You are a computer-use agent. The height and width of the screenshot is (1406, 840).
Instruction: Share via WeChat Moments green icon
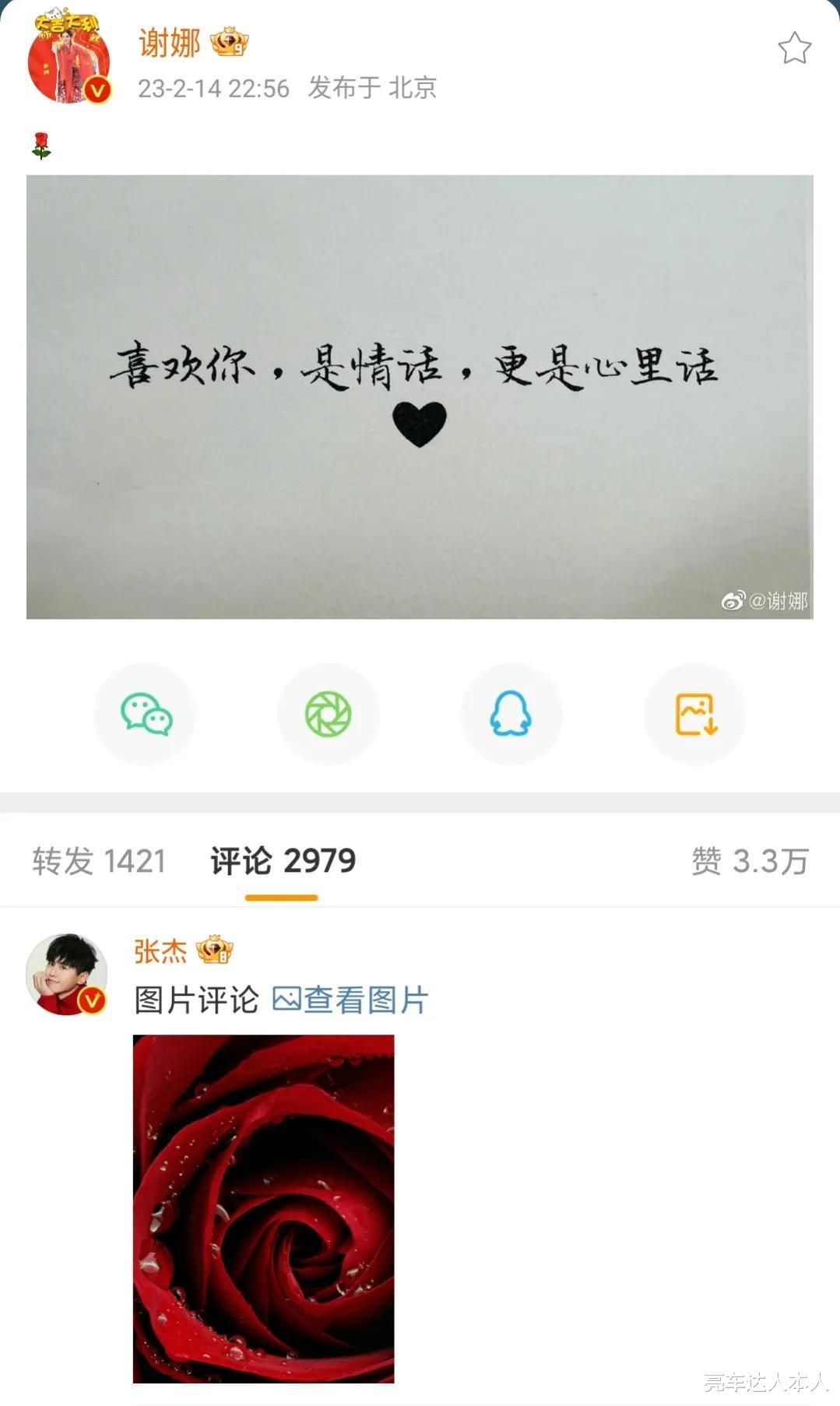pos(329,714)
